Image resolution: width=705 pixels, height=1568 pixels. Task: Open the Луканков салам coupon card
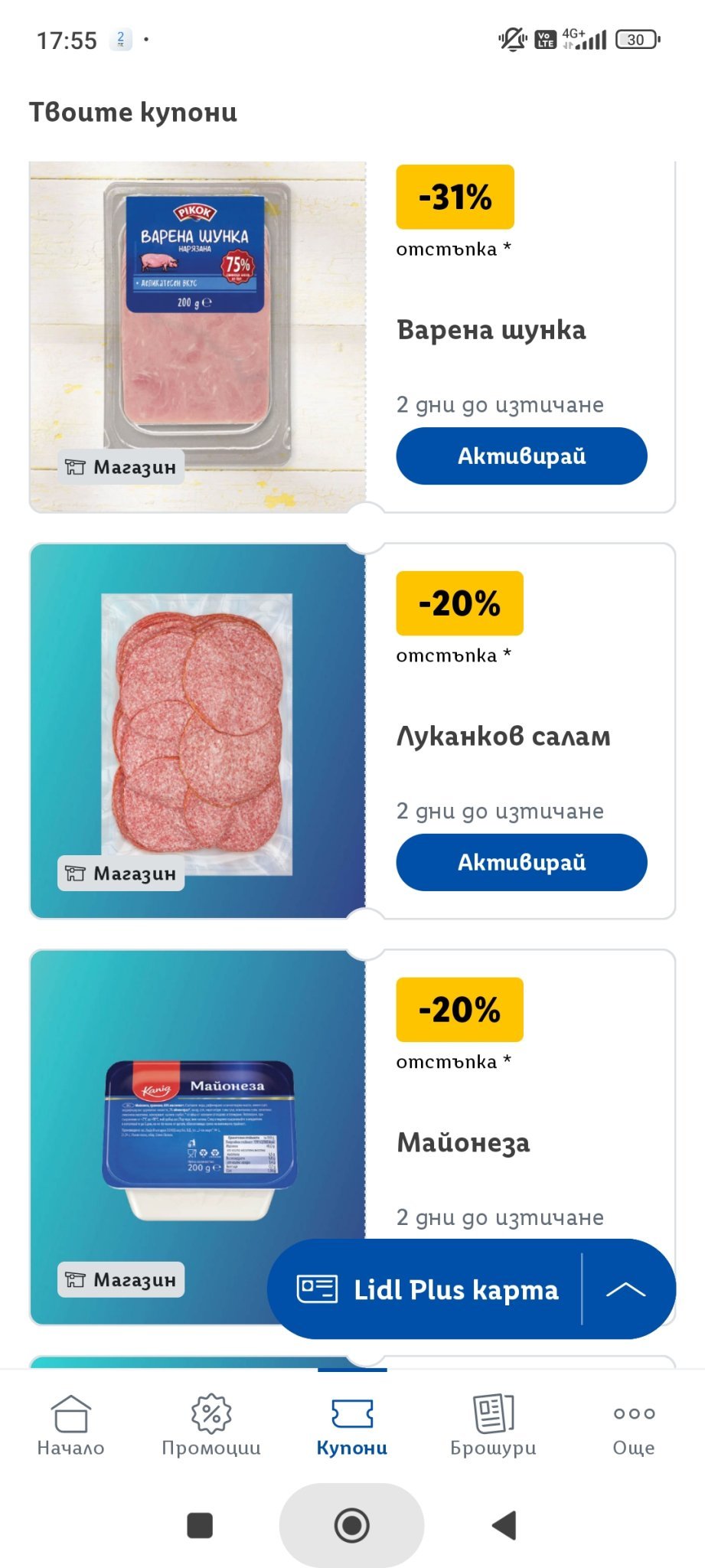[352, 731]
